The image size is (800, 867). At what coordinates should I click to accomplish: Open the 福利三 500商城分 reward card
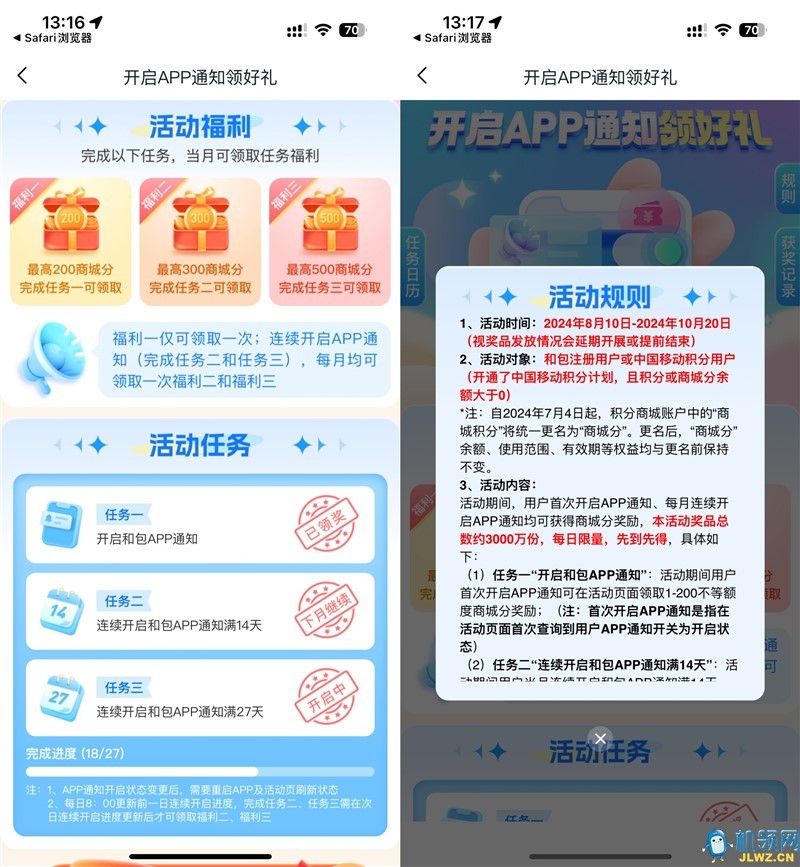click(329, 240)
